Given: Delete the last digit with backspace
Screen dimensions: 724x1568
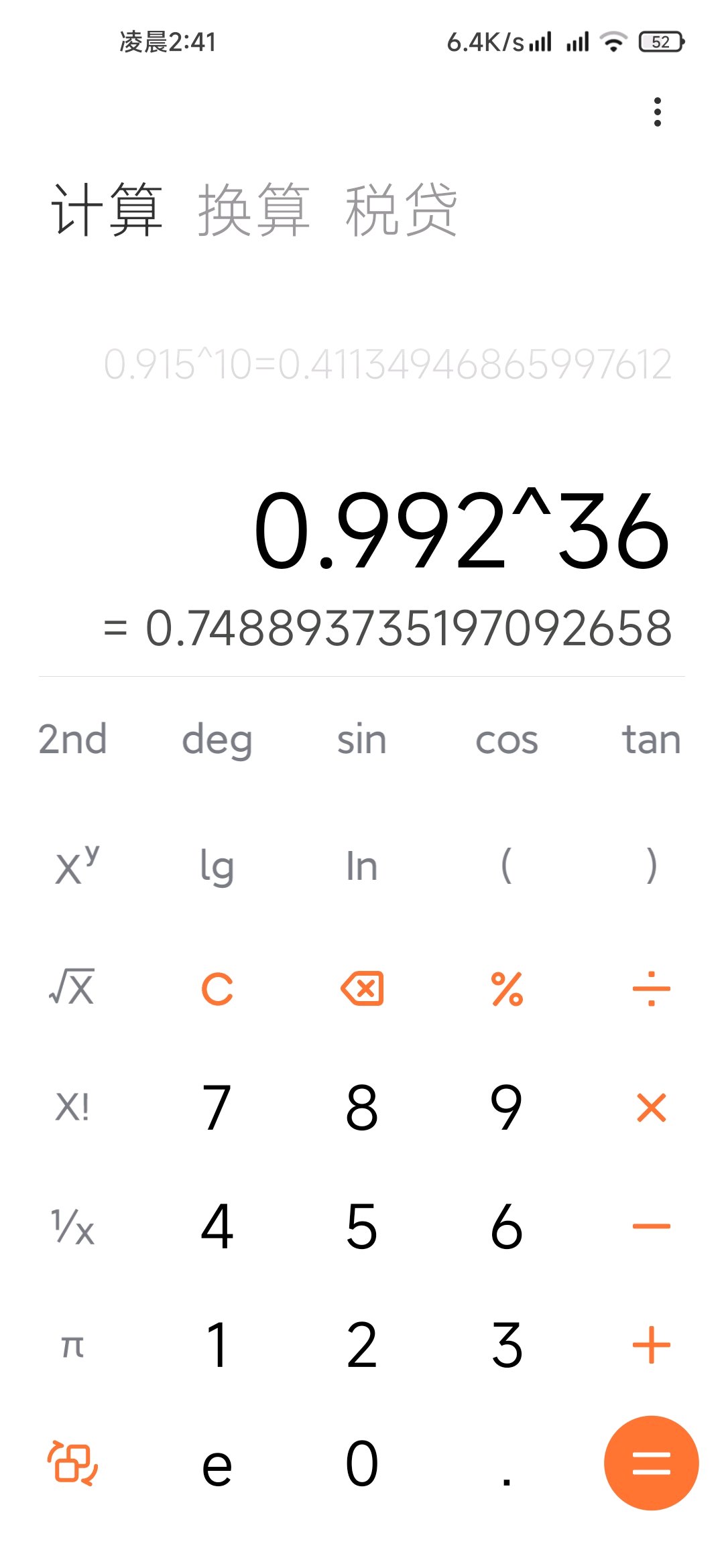Looking at the screenshot, I should click(362, 988).
